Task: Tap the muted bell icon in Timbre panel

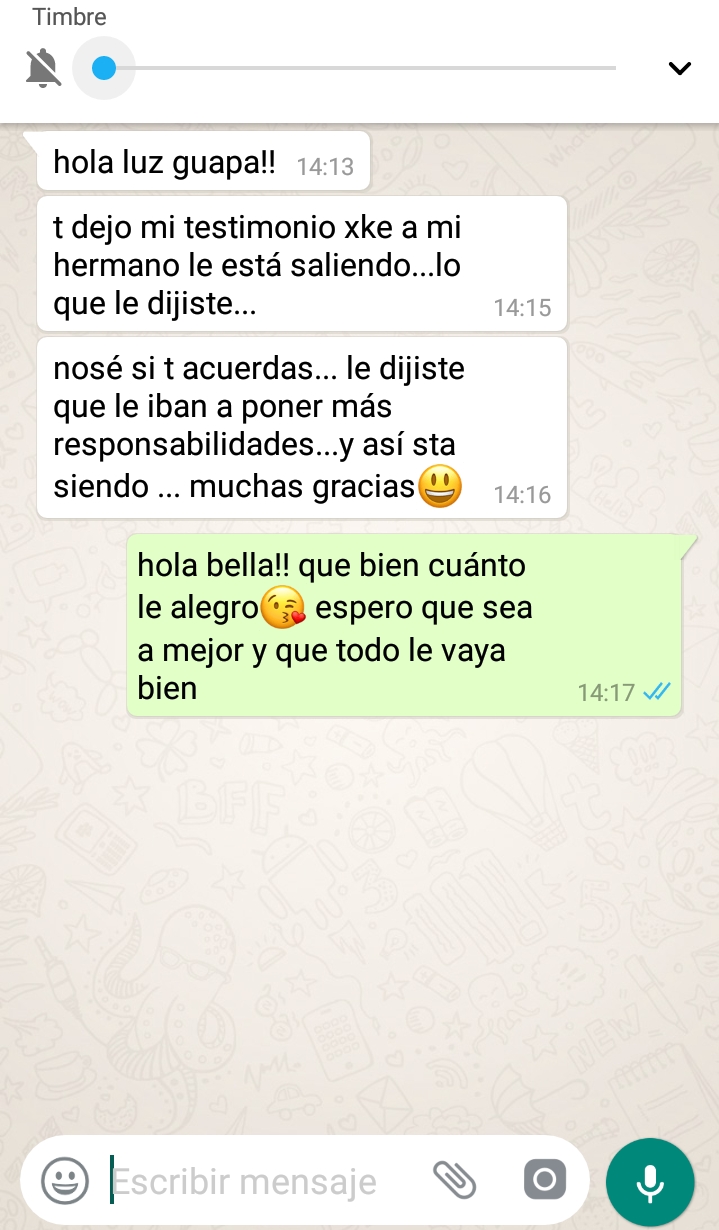Action: point(43,68)
